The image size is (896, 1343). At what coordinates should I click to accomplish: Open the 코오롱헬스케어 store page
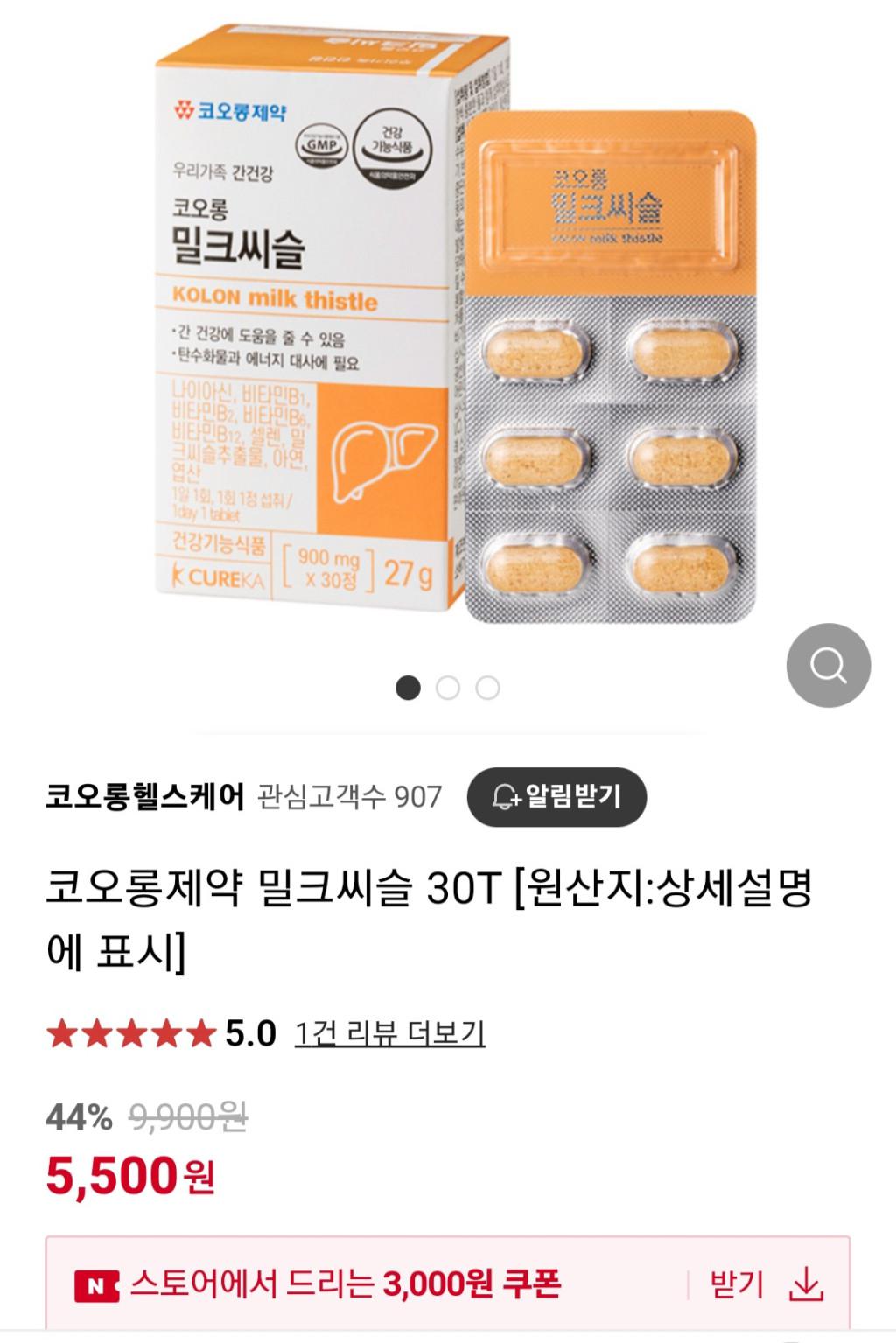click(145, 797)
